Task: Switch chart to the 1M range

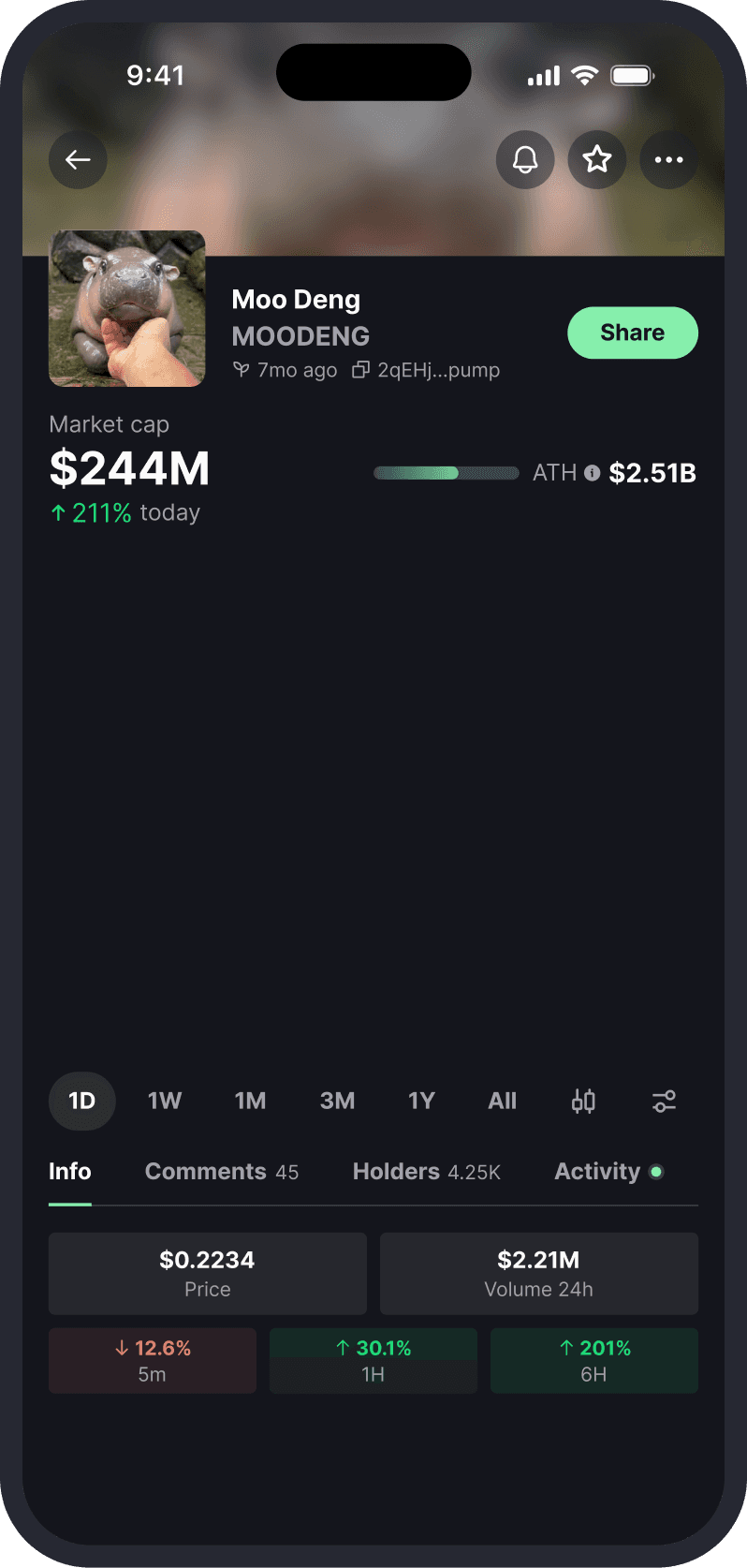Action: click(250, 1101)
